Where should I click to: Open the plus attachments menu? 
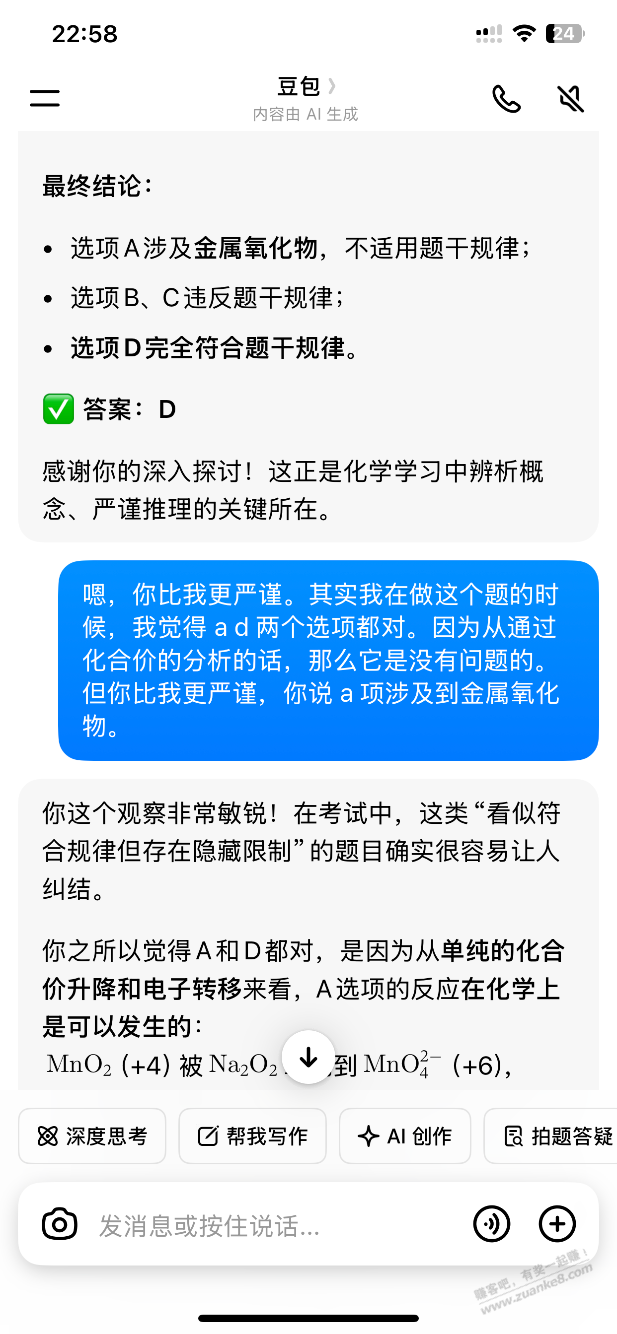tap(557, 1224)
